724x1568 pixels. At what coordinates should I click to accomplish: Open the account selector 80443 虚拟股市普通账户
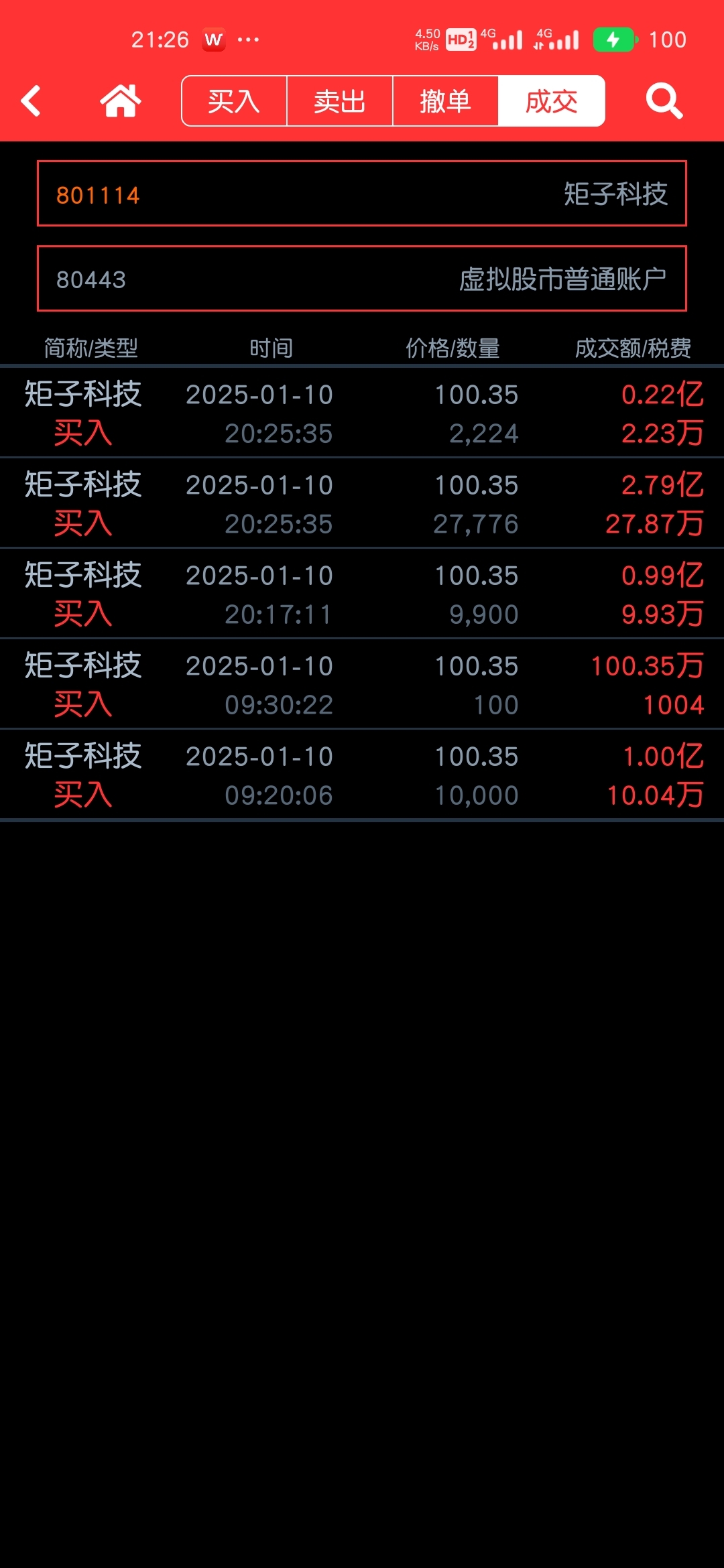click(x=362, y=279)
